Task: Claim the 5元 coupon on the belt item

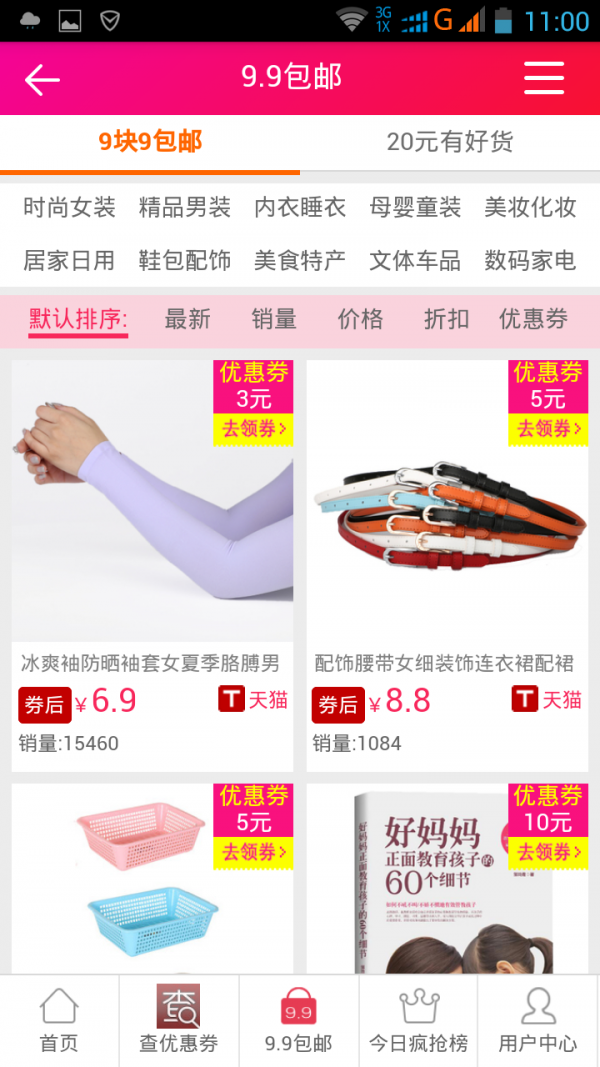Action: (x=548, y=429)
